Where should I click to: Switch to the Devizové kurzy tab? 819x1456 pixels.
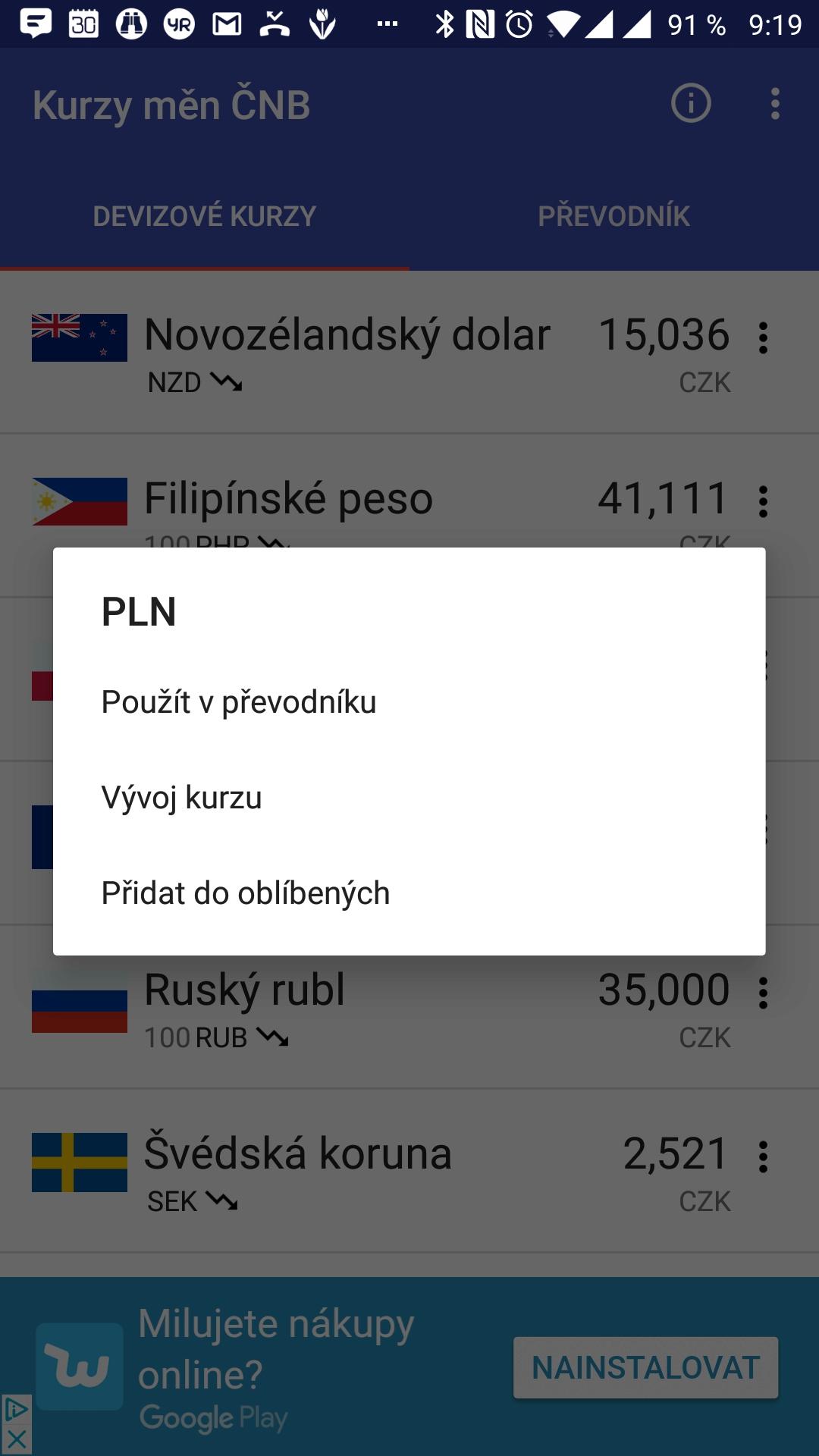pyautogui.click(x=205, y=217)
